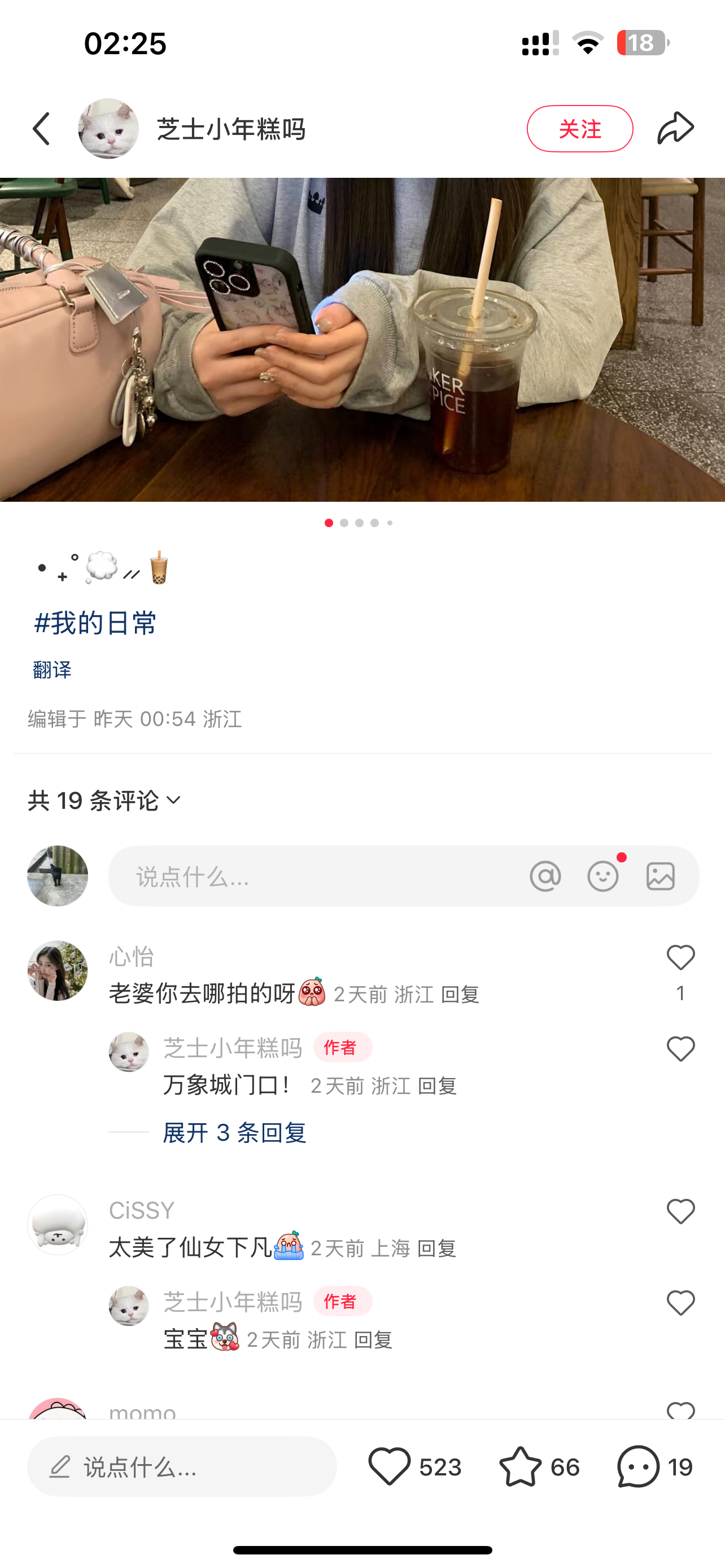Viewport: 725px width, 1568px height.
Task: Attach an image to the comment
Action: point(661,876)
